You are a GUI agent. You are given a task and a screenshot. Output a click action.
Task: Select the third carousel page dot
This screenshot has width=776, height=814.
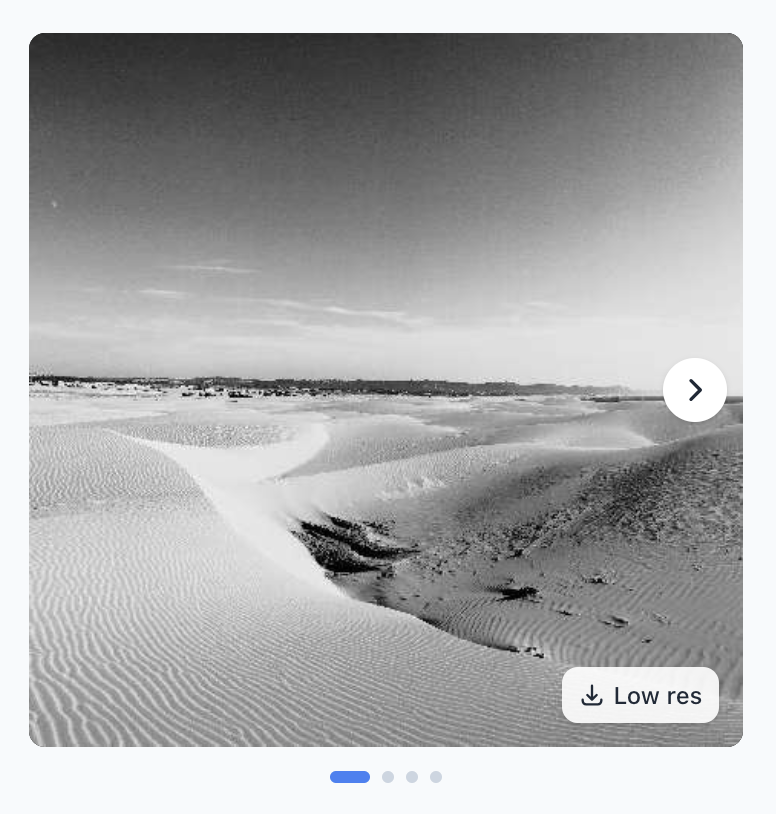pyautogui.click(x=412, y=777)
